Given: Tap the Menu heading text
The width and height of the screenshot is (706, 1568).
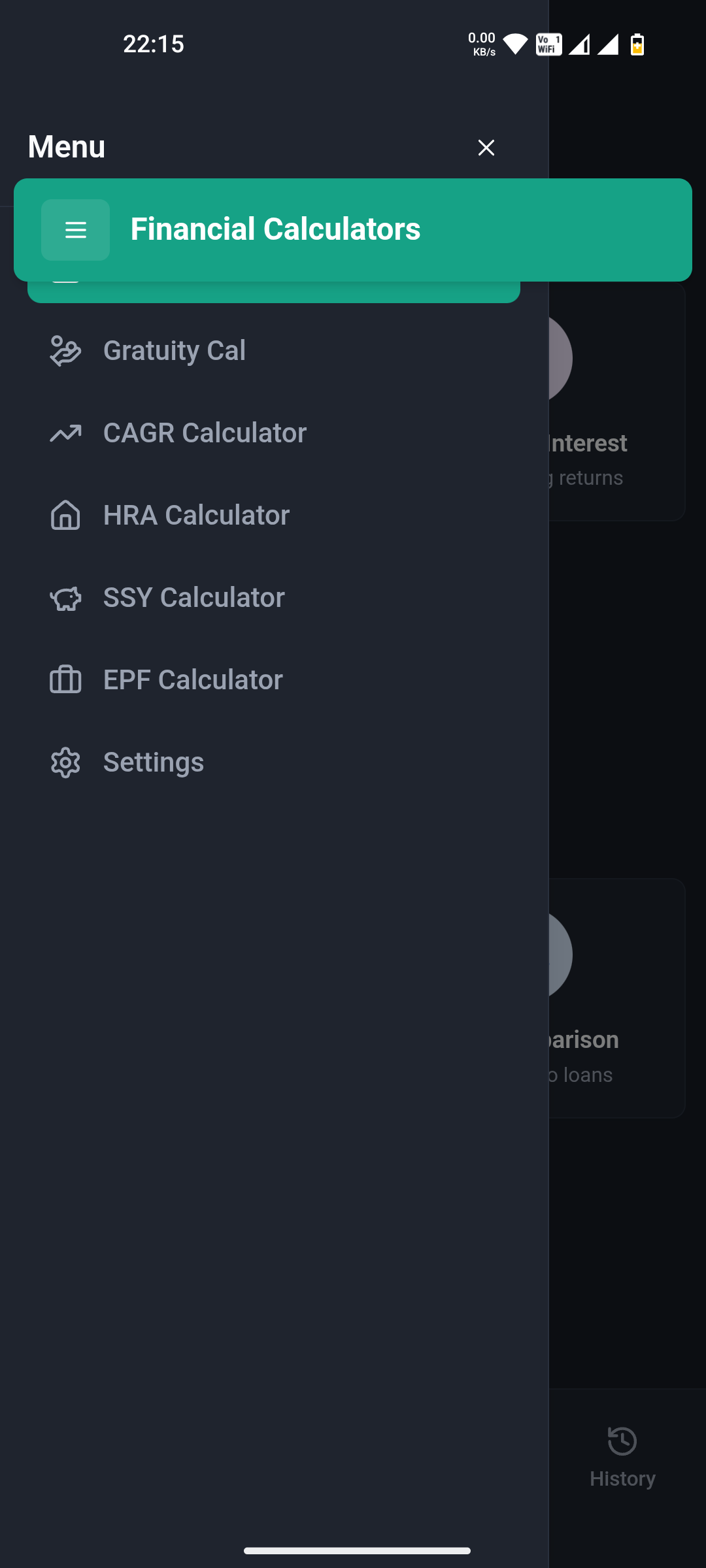Looking at the screenshot, I should click(66, 146).
